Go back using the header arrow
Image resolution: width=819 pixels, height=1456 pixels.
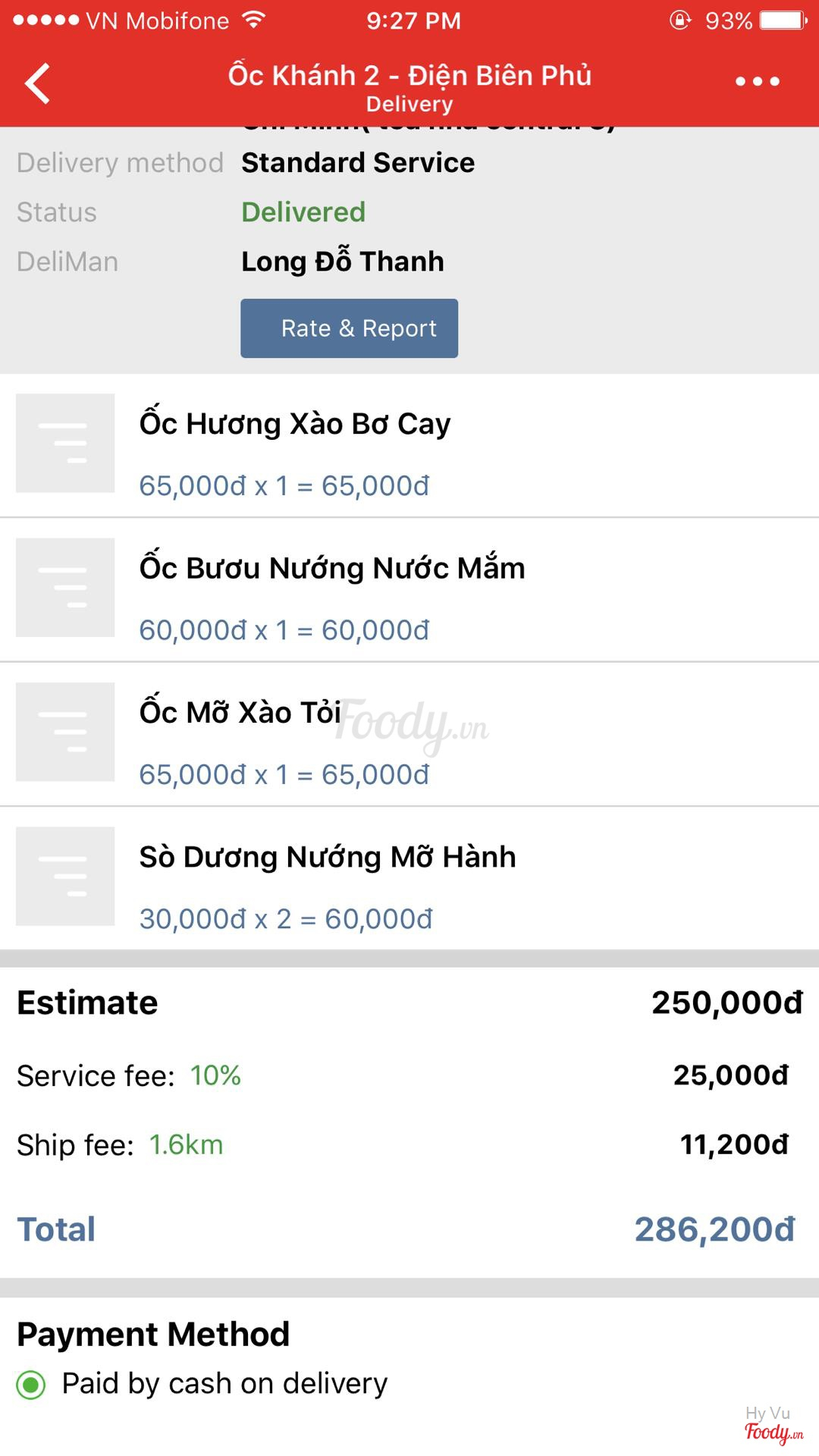[37, 83]
